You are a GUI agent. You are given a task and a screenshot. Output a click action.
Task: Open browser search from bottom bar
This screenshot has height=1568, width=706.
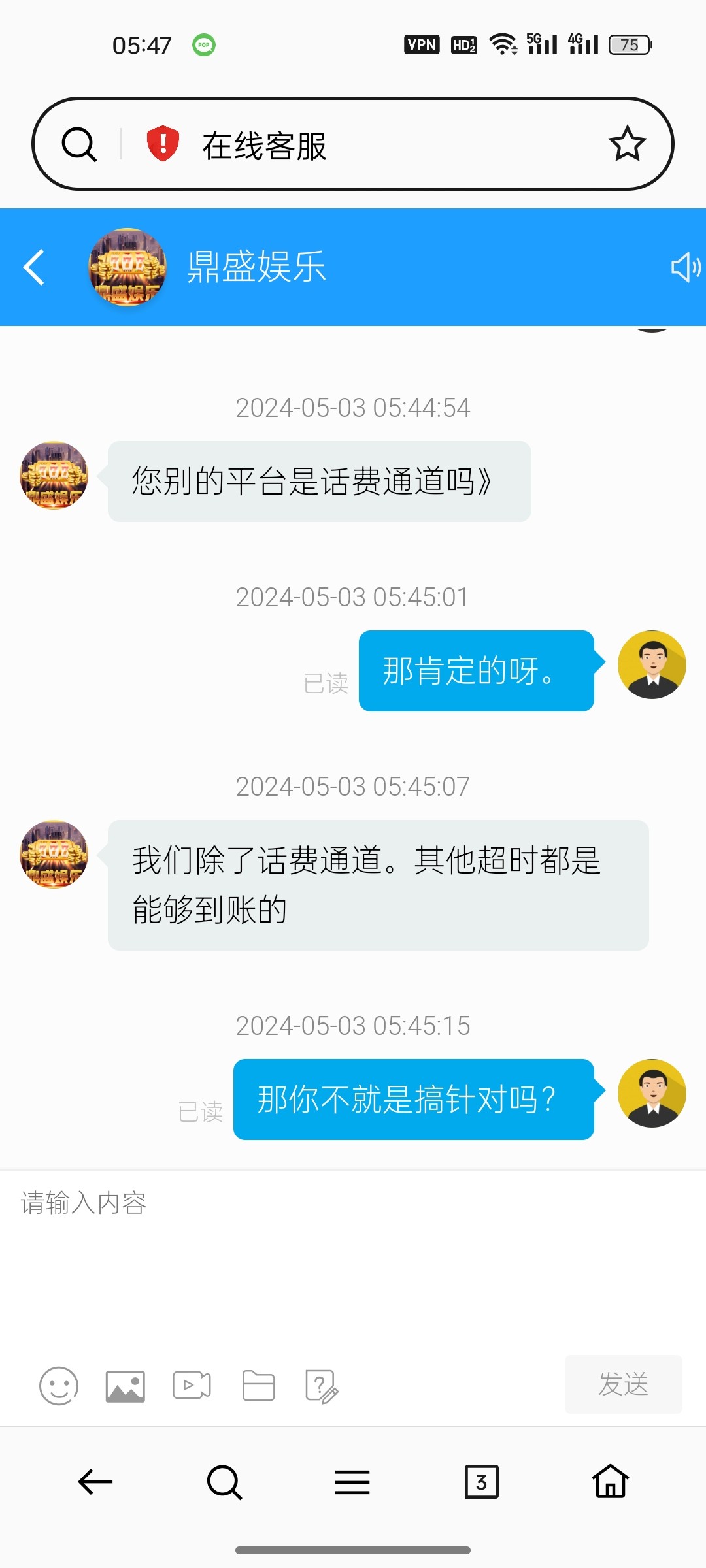pyautogui.click(x=224, y=1482)
